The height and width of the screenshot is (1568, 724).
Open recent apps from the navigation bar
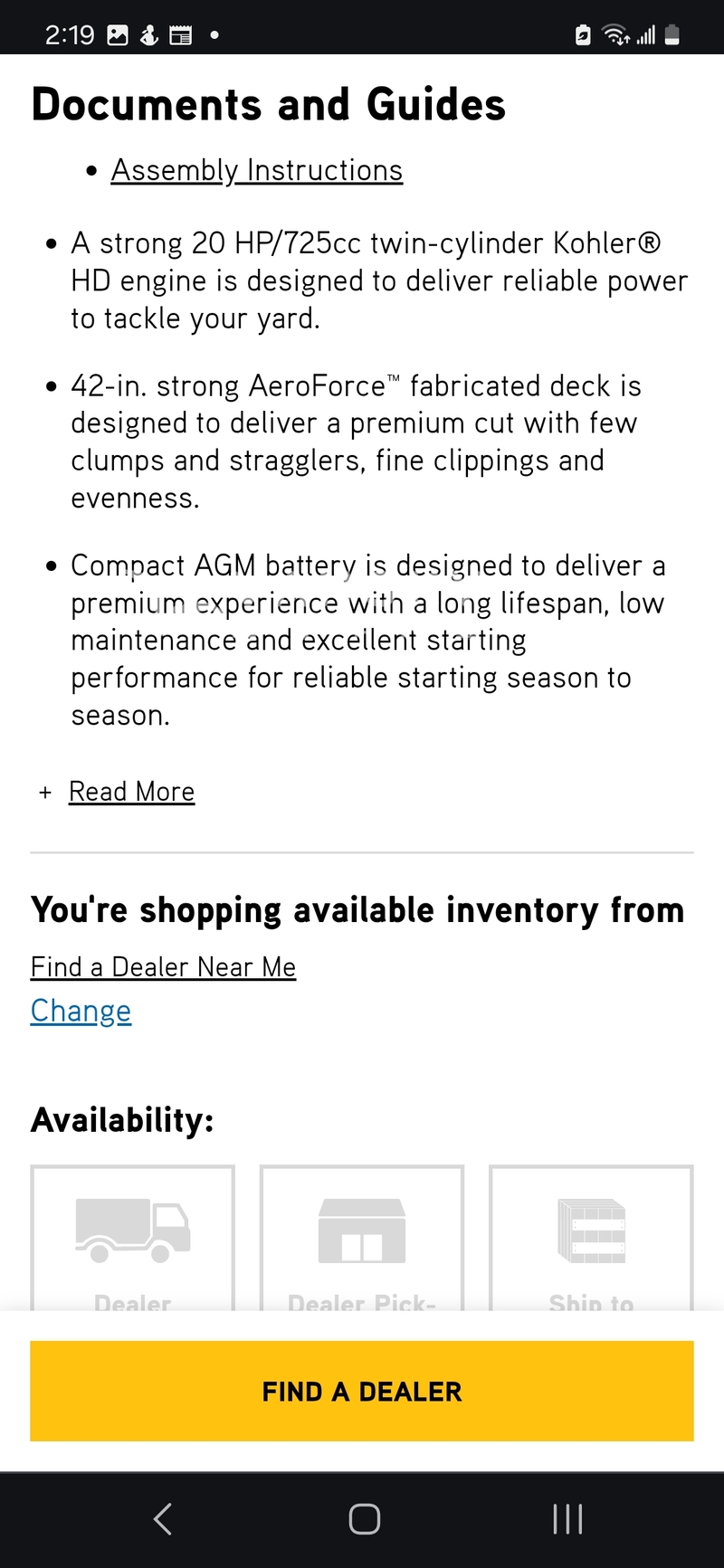(x=567, y=1519)
